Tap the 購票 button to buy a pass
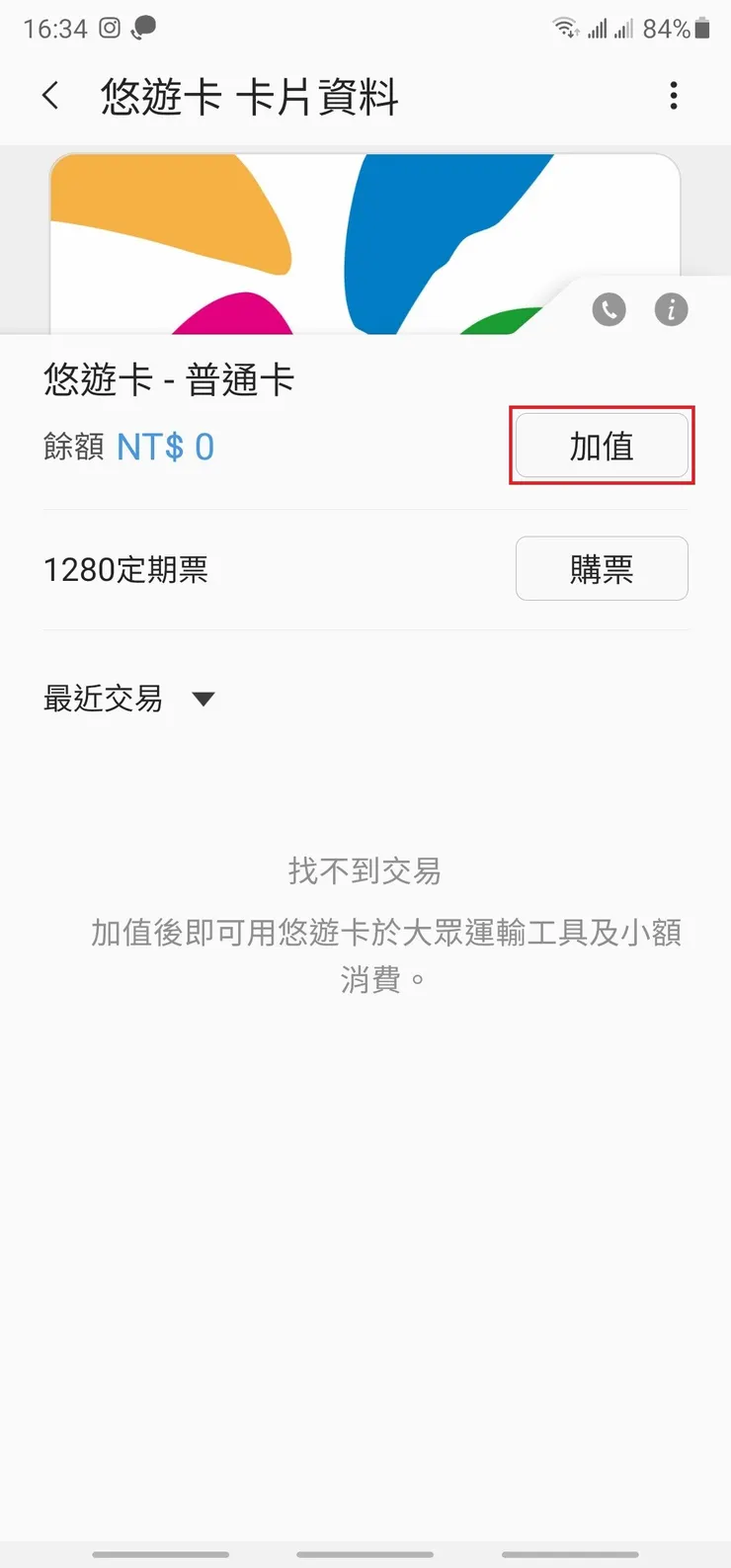The width and height of the screenshot is (731, 1568). click(x=601, y=569)
